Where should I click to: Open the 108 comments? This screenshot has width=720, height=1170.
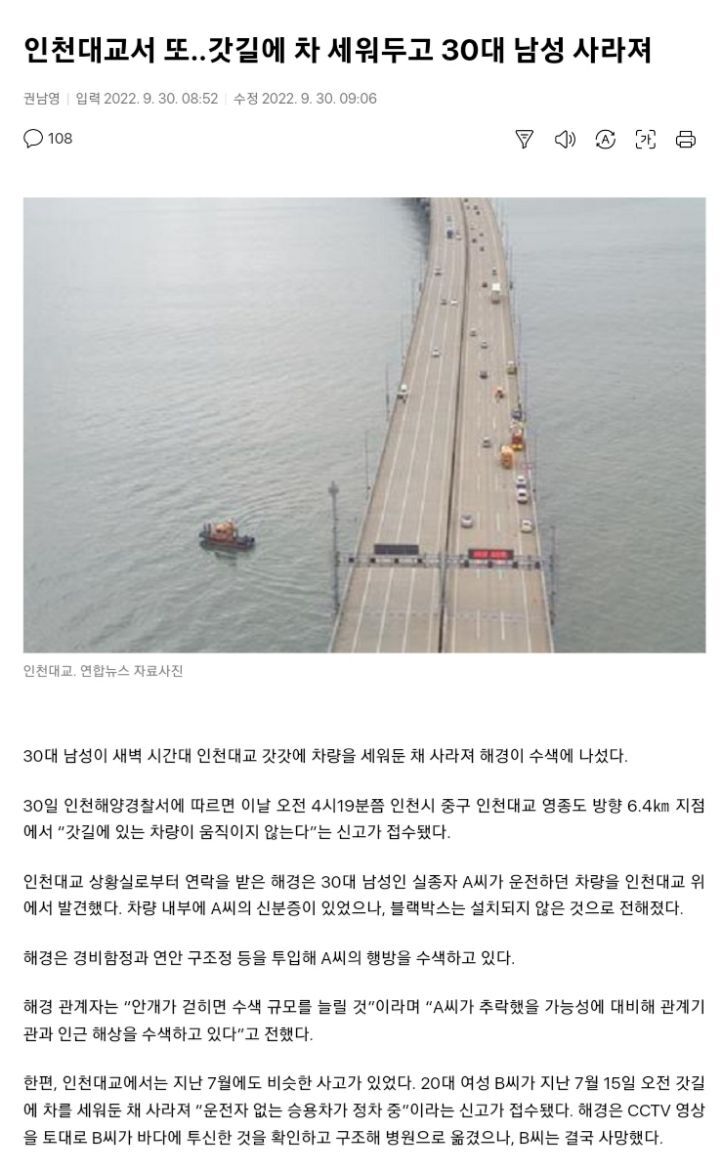[48, 139]
